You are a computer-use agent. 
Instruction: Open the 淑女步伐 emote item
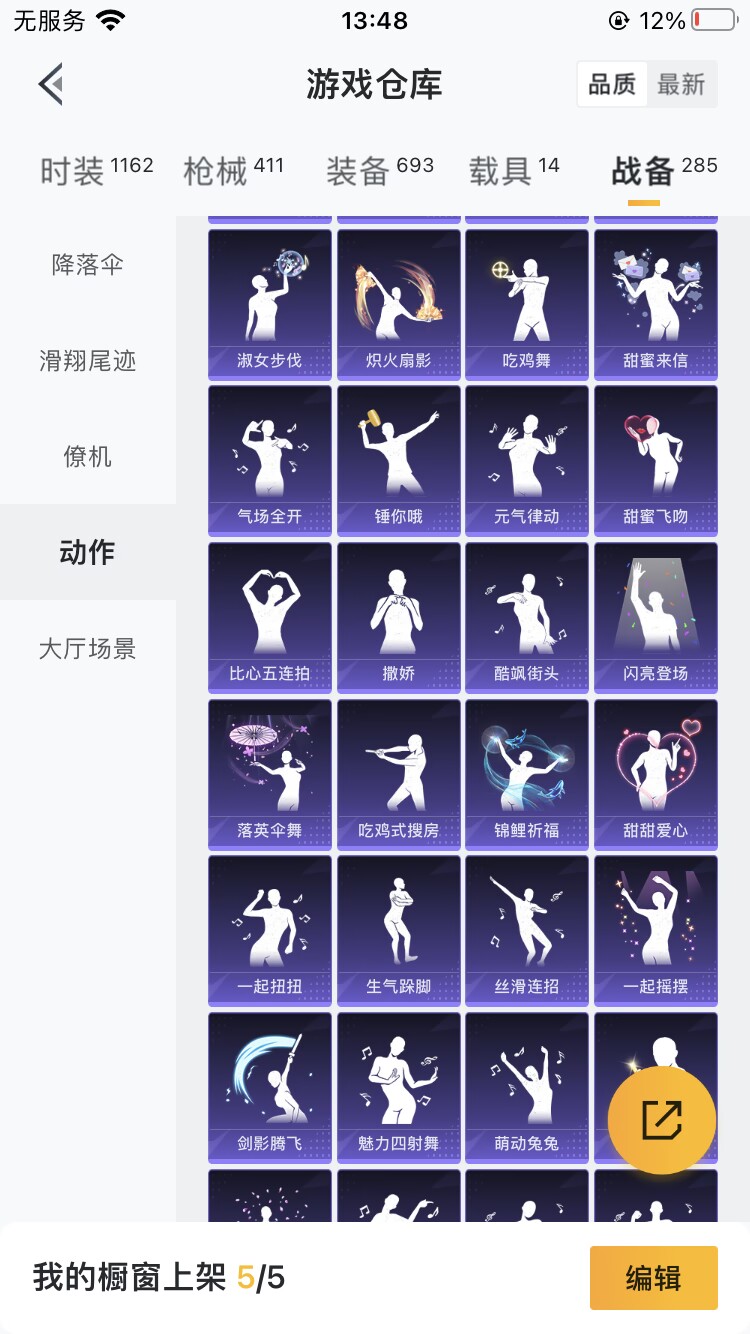point(270,304)
